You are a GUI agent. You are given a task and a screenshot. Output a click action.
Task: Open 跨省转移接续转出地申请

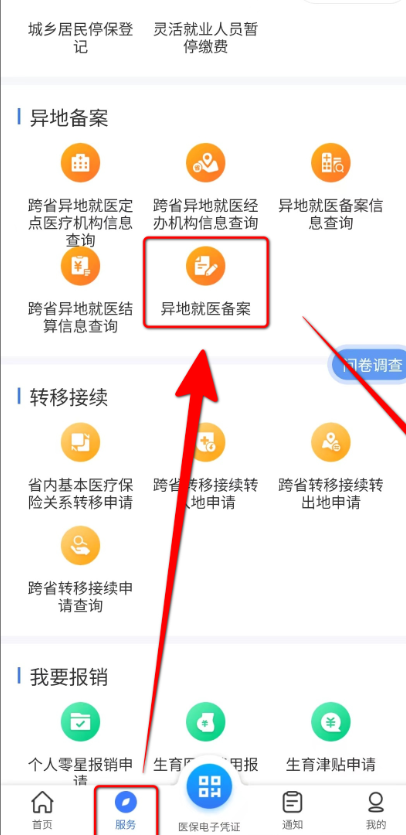331,467
